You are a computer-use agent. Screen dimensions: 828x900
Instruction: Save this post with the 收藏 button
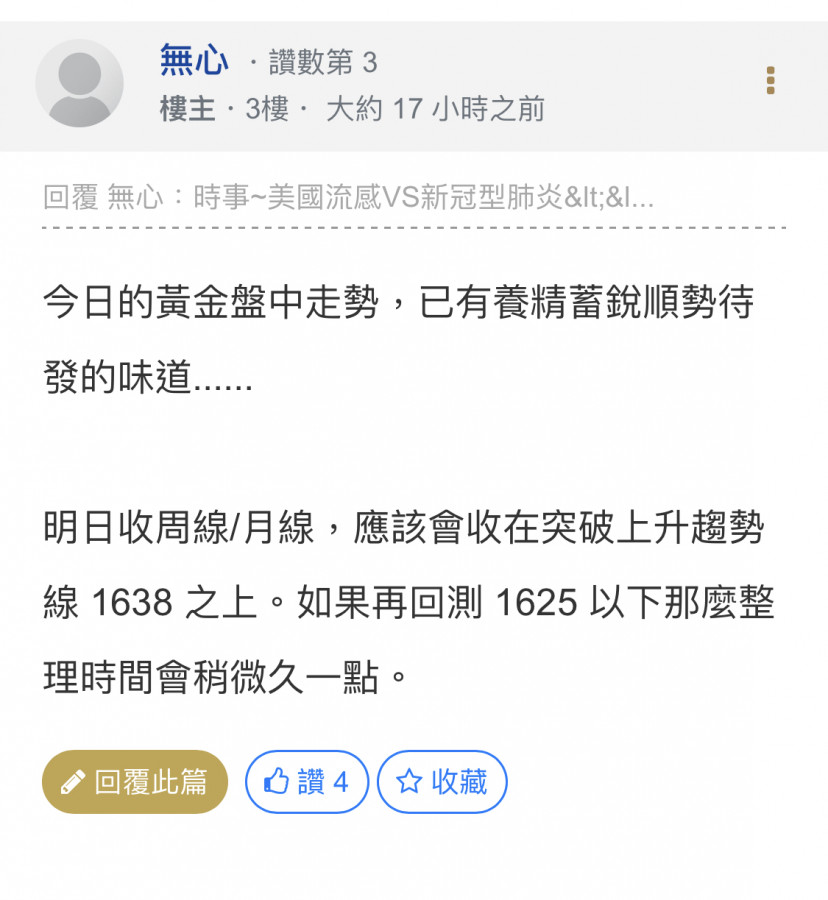coord(442,782)
